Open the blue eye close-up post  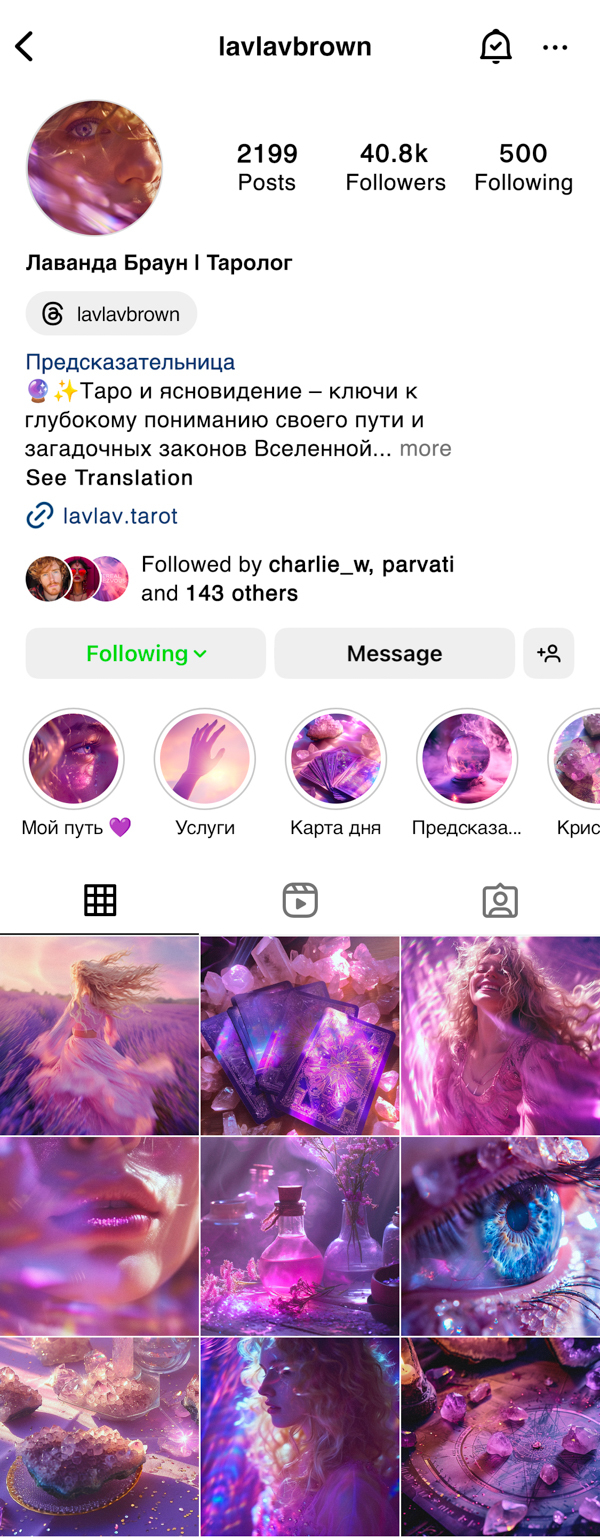500,1236
